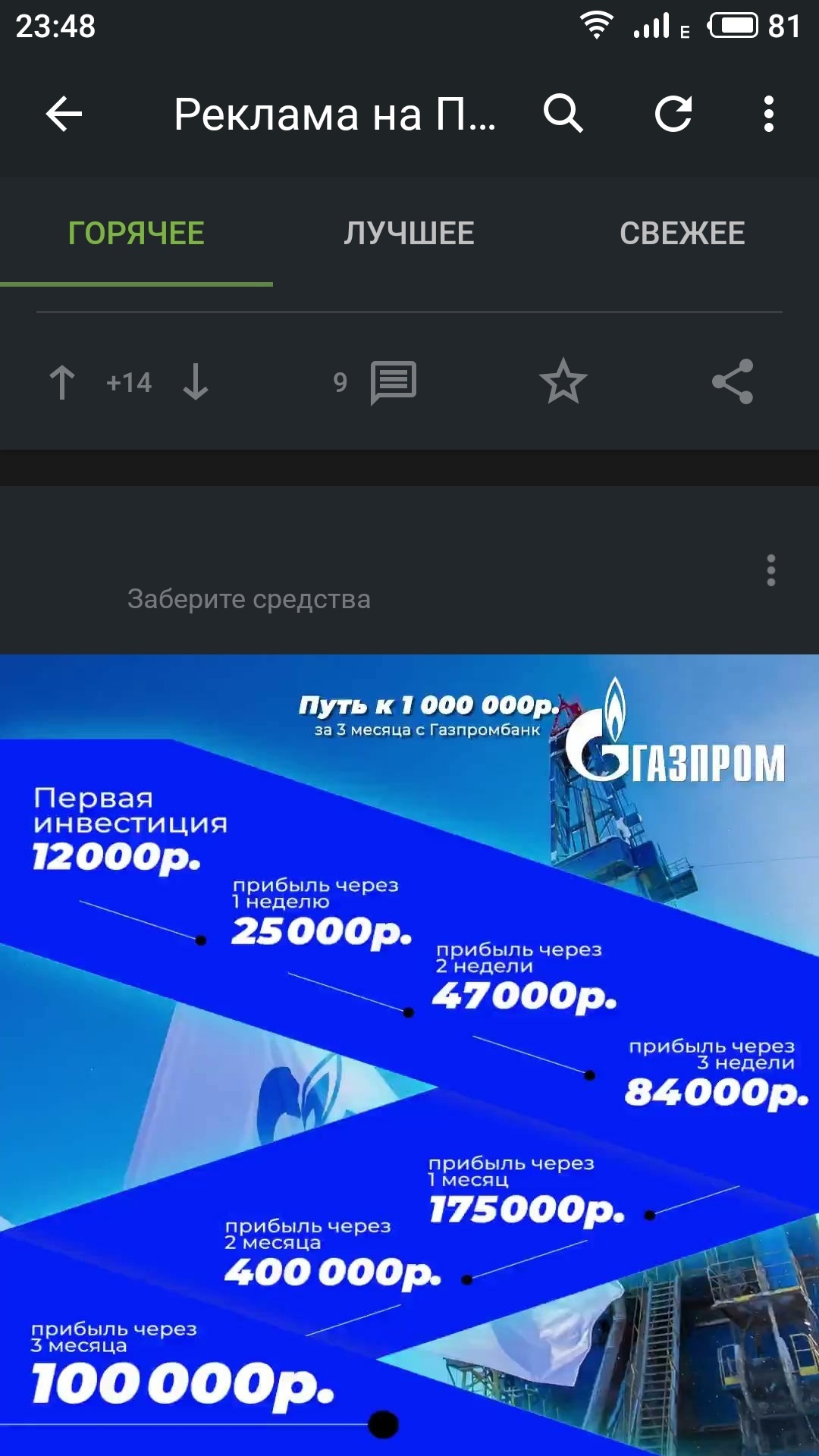Image resolution: width=819 pixels, height=1456 pixels.
Task: Open search in the top bar
Action: (563, 115)
